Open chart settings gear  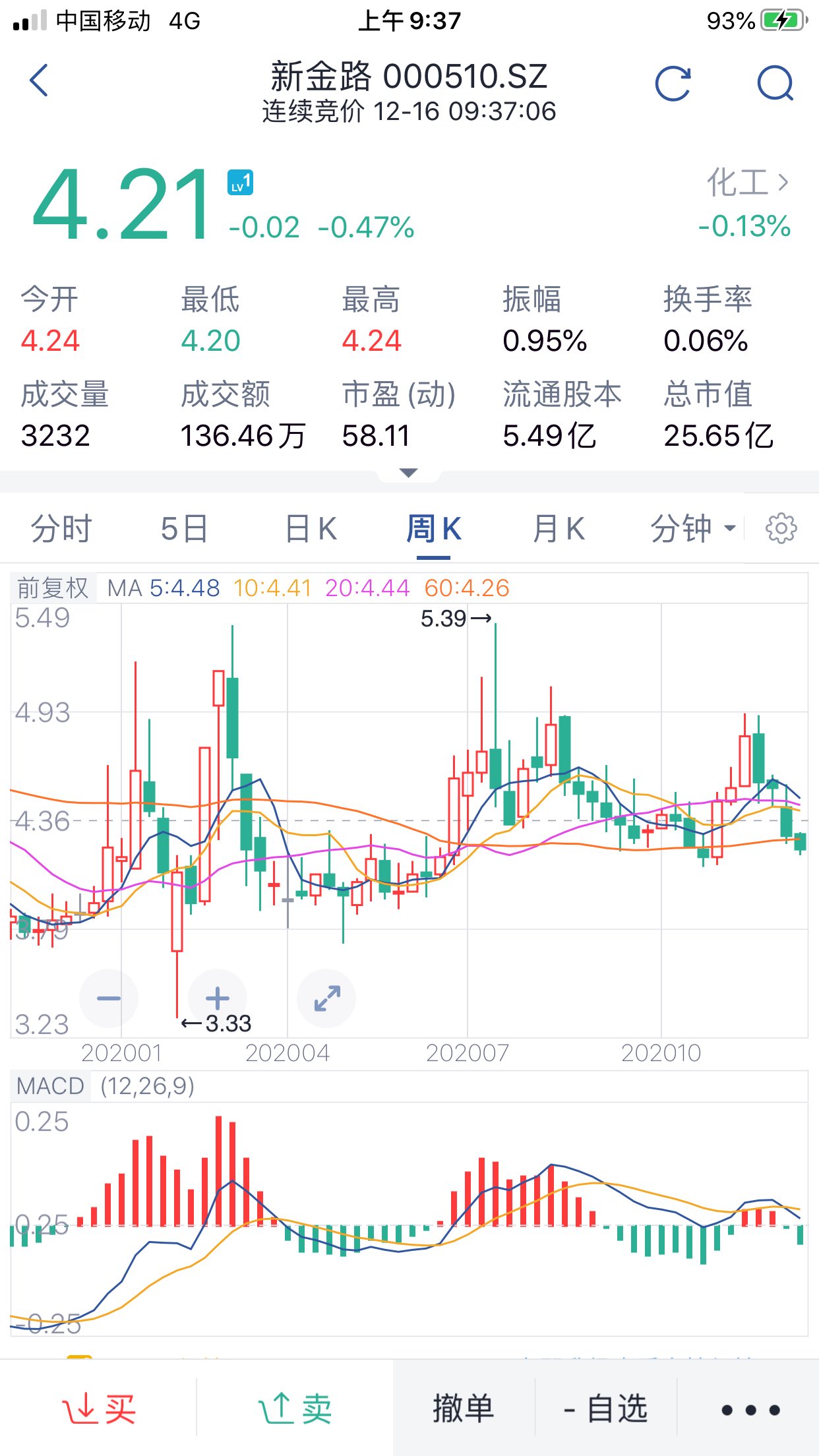(781, 529)
